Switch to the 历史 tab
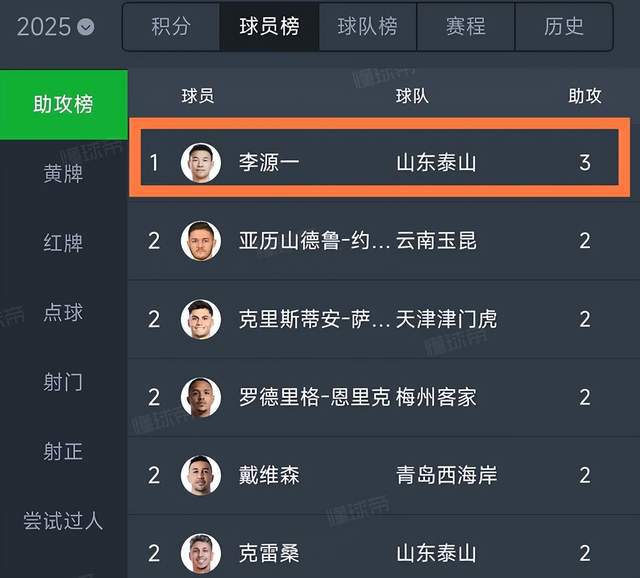Viewport: 640px width, 578px height. (x=564, y=27)
